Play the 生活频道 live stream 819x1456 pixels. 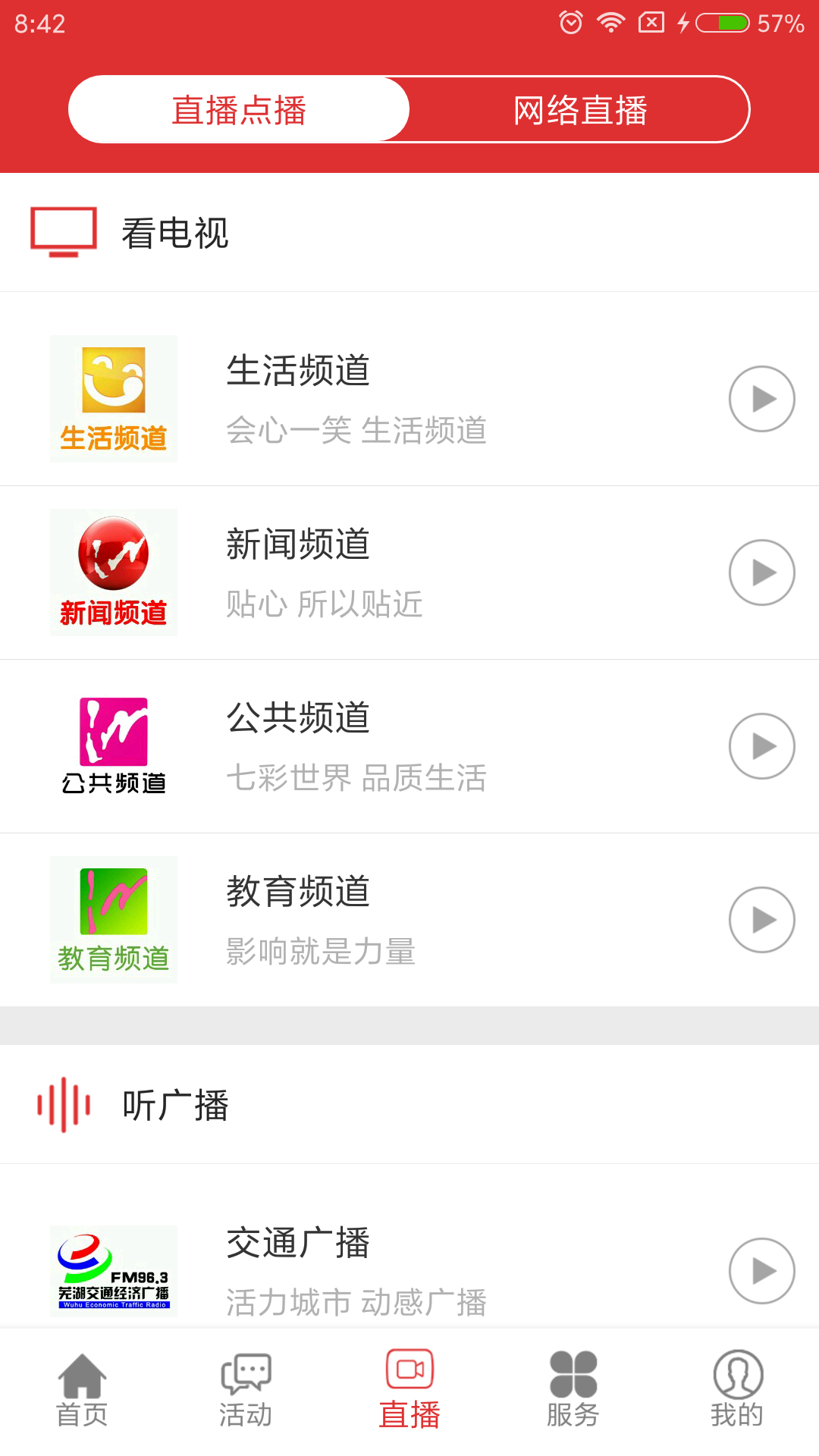pos(761,399)
